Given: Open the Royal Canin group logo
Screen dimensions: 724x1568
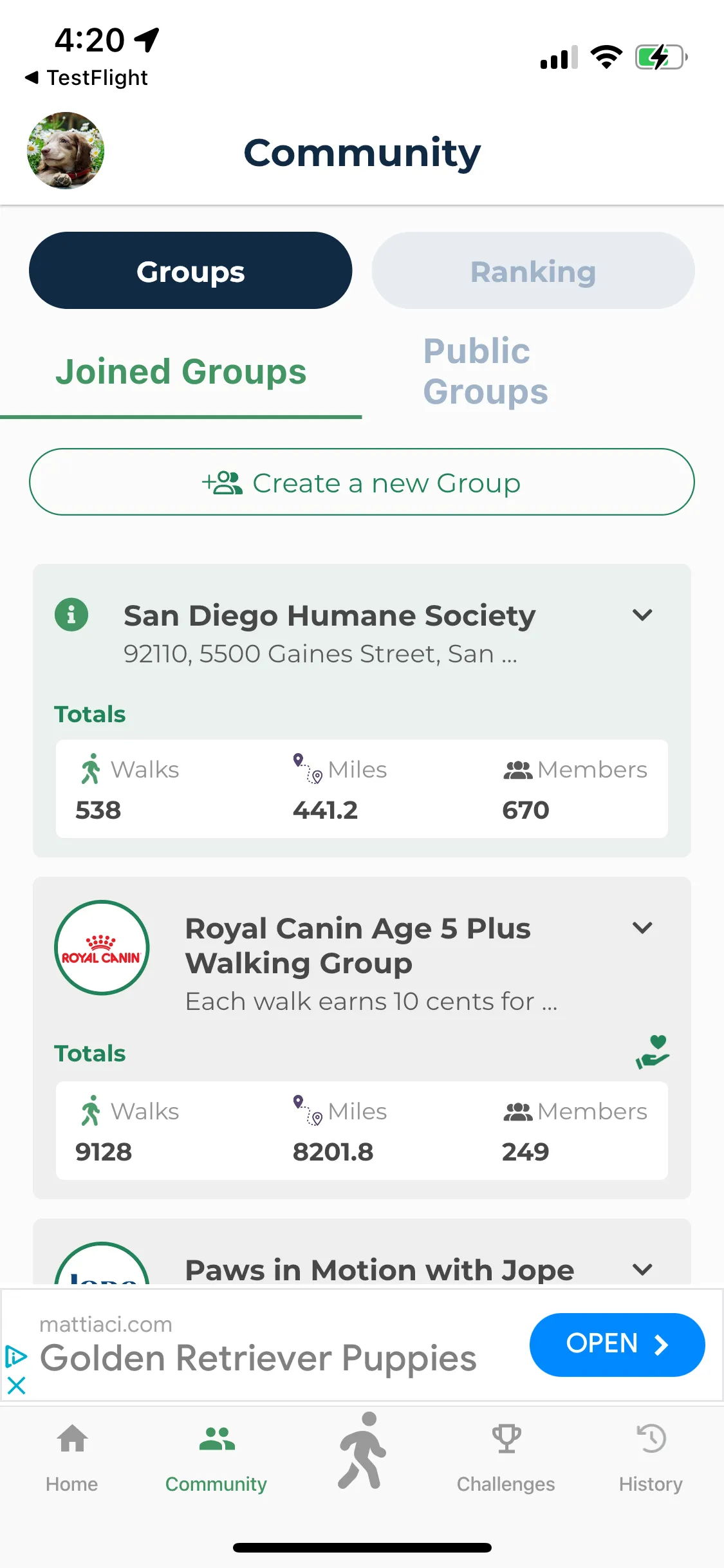Looking at the screenshot, I should point(100,947).
